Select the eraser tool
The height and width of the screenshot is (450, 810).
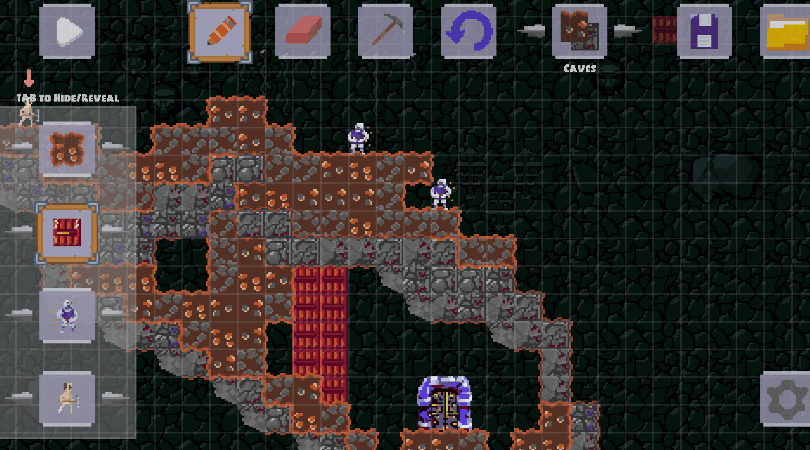click(x=302, y=32)
